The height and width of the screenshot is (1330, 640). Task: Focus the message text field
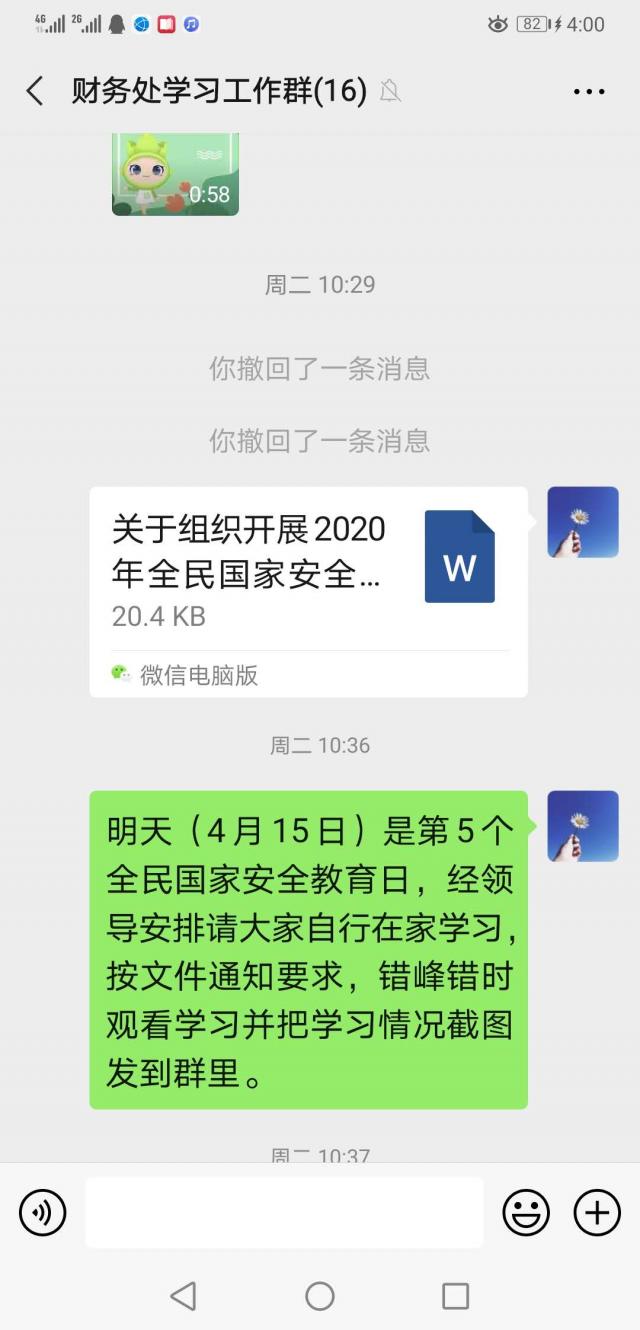coord(284,1213)
